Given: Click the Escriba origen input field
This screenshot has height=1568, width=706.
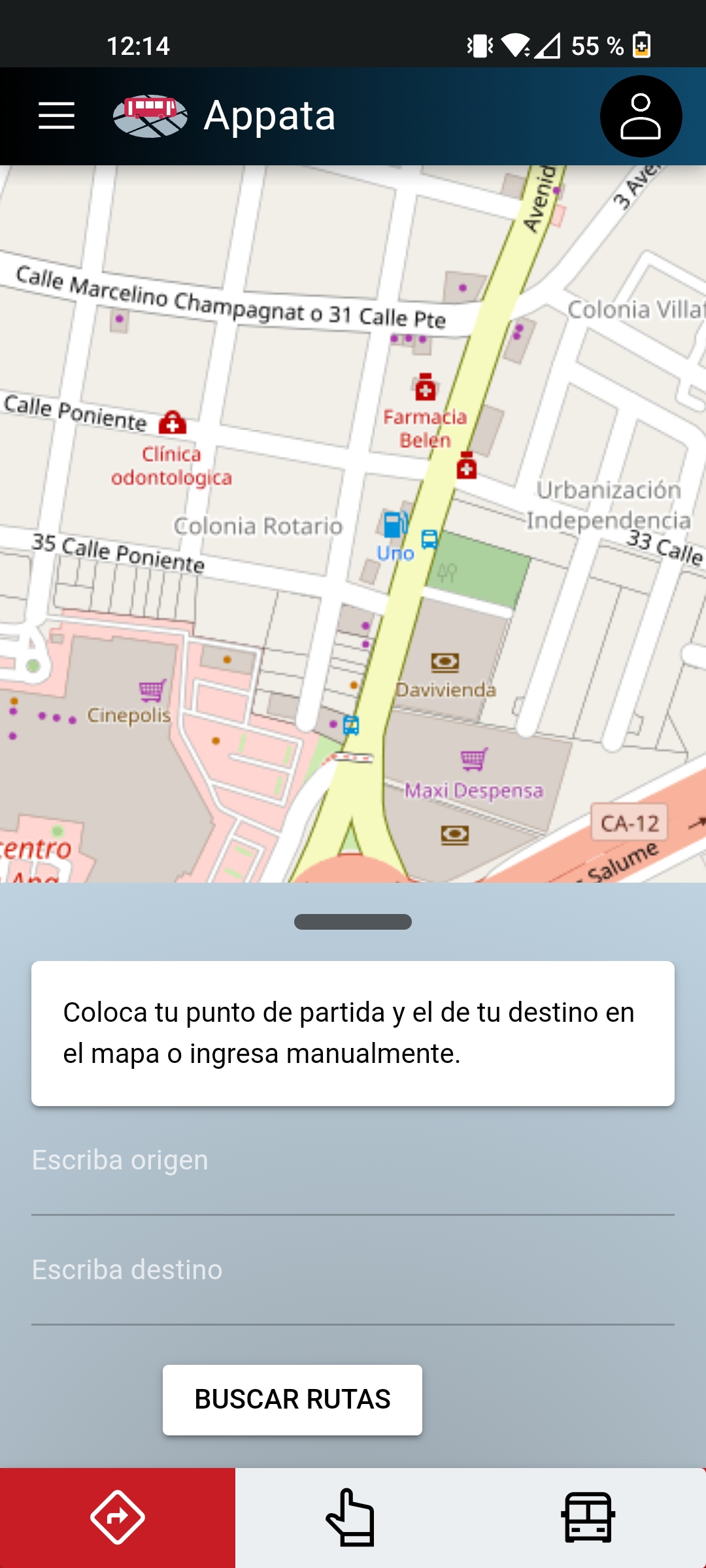Looking at the screenshot, I should pos(352,1162).
